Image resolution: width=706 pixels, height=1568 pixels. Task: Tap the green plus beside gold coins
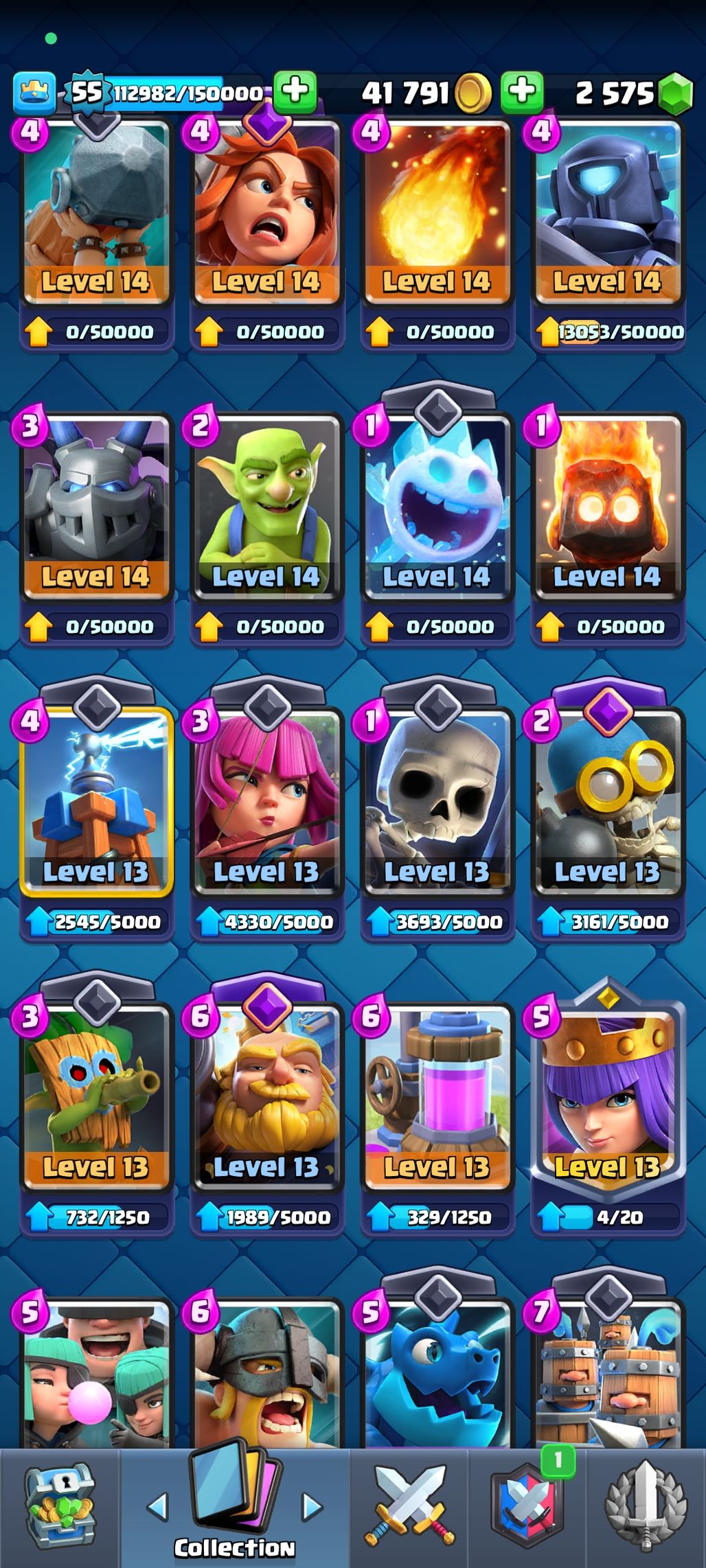522,91
